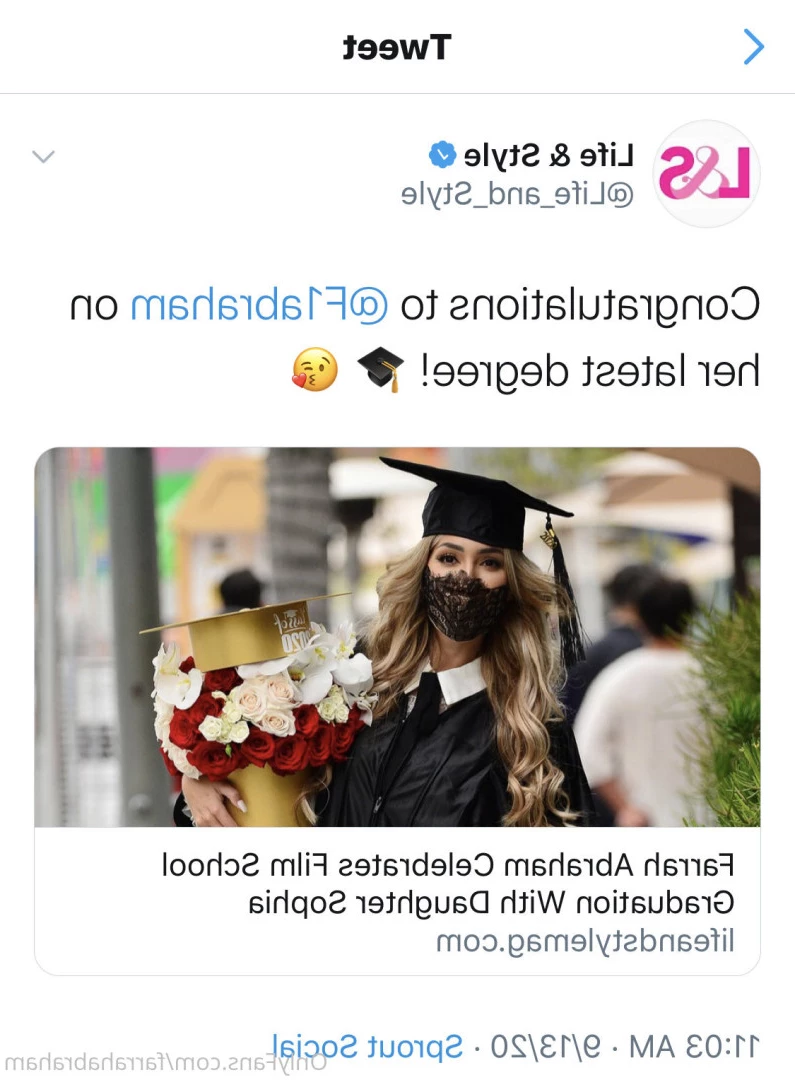Open the Life & Style profile avatar
This screenshot has height=1080, width=795.
click(706, 173)
